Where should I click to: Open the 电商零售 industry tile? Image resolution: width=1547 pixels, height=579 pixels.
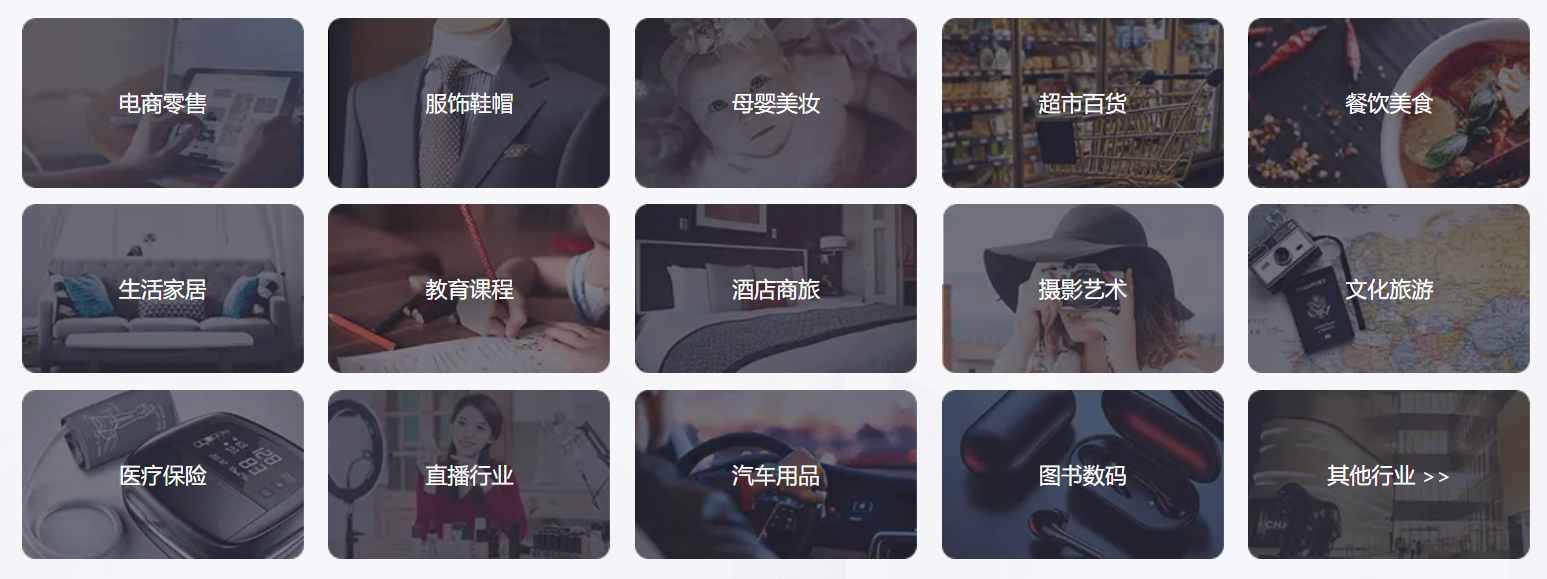coord(162,103)
